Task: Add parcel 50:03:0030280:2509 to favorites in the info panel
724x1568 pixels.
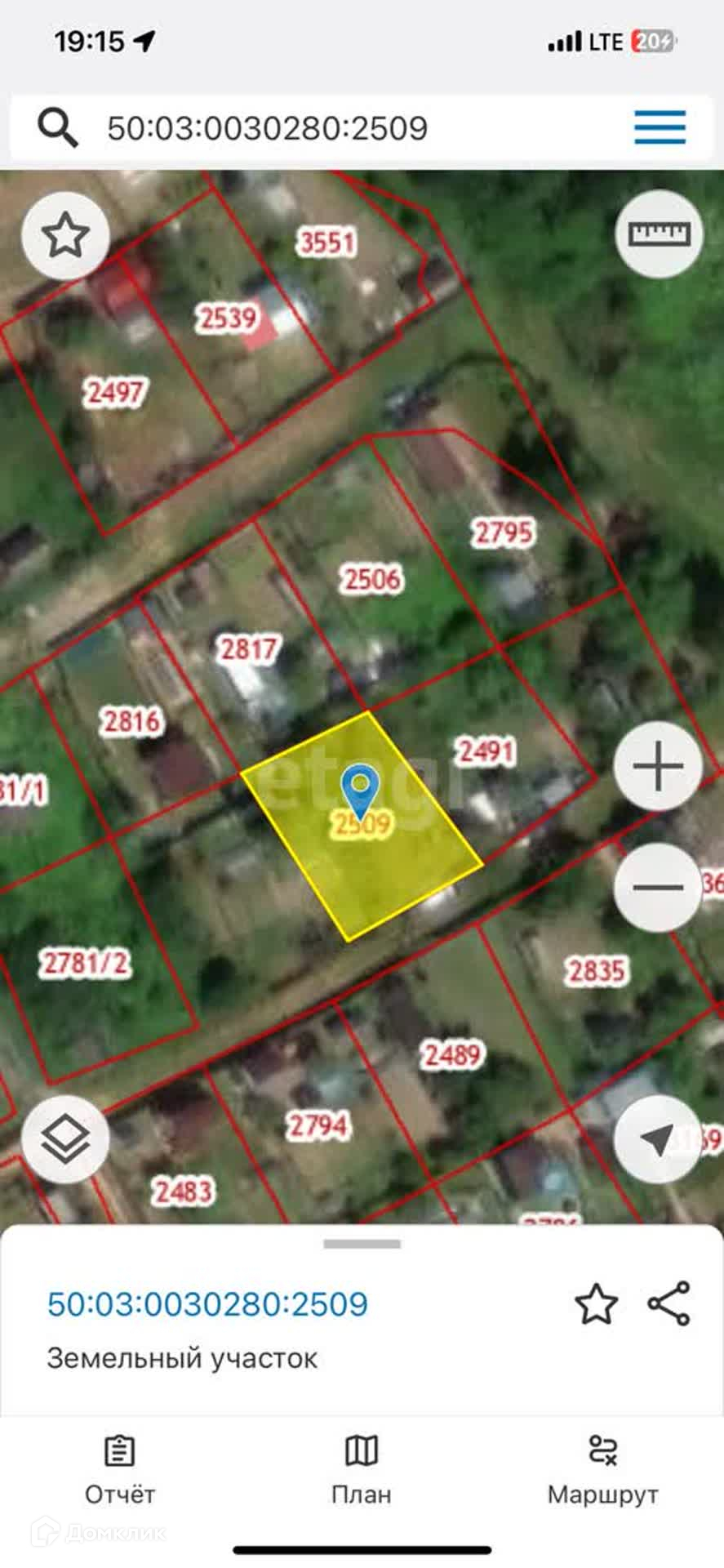Action: (596, 1304)
